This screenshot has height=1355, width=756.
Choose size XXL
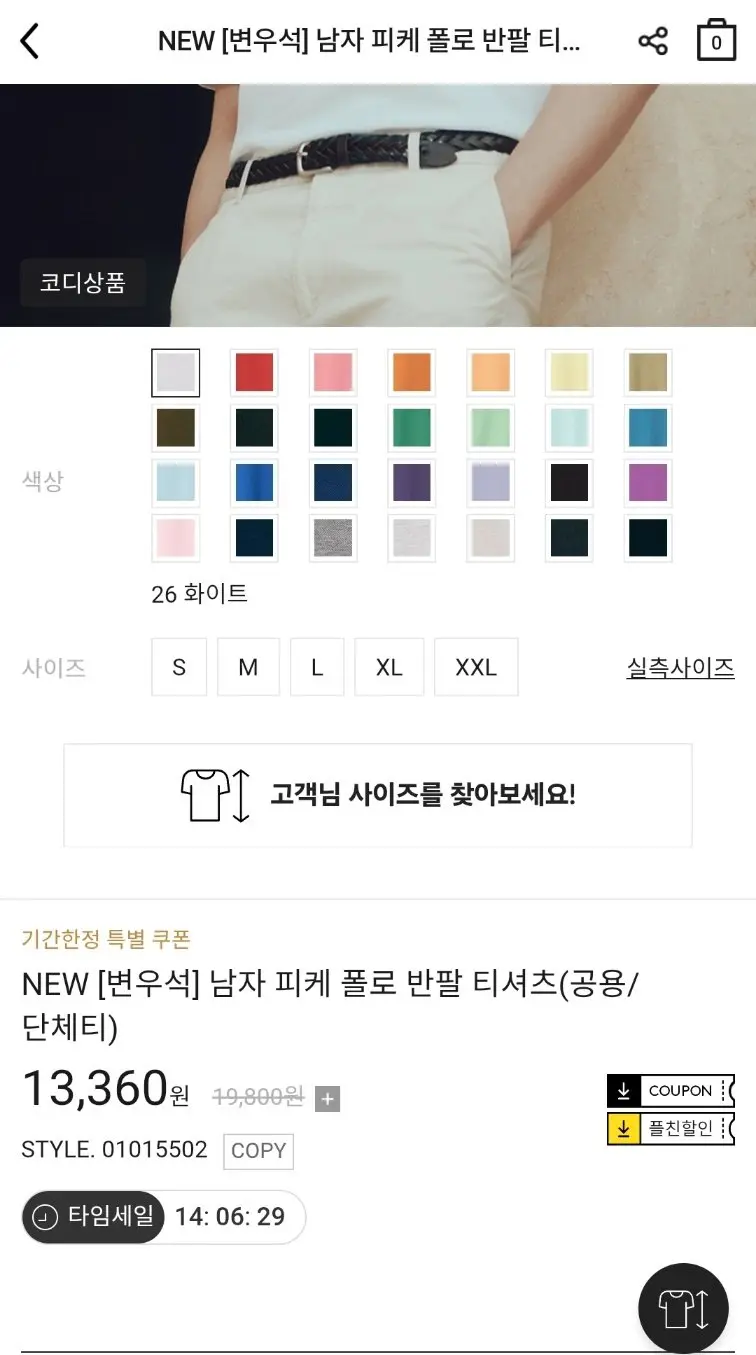pyautogui.click(x=476, y=667)
